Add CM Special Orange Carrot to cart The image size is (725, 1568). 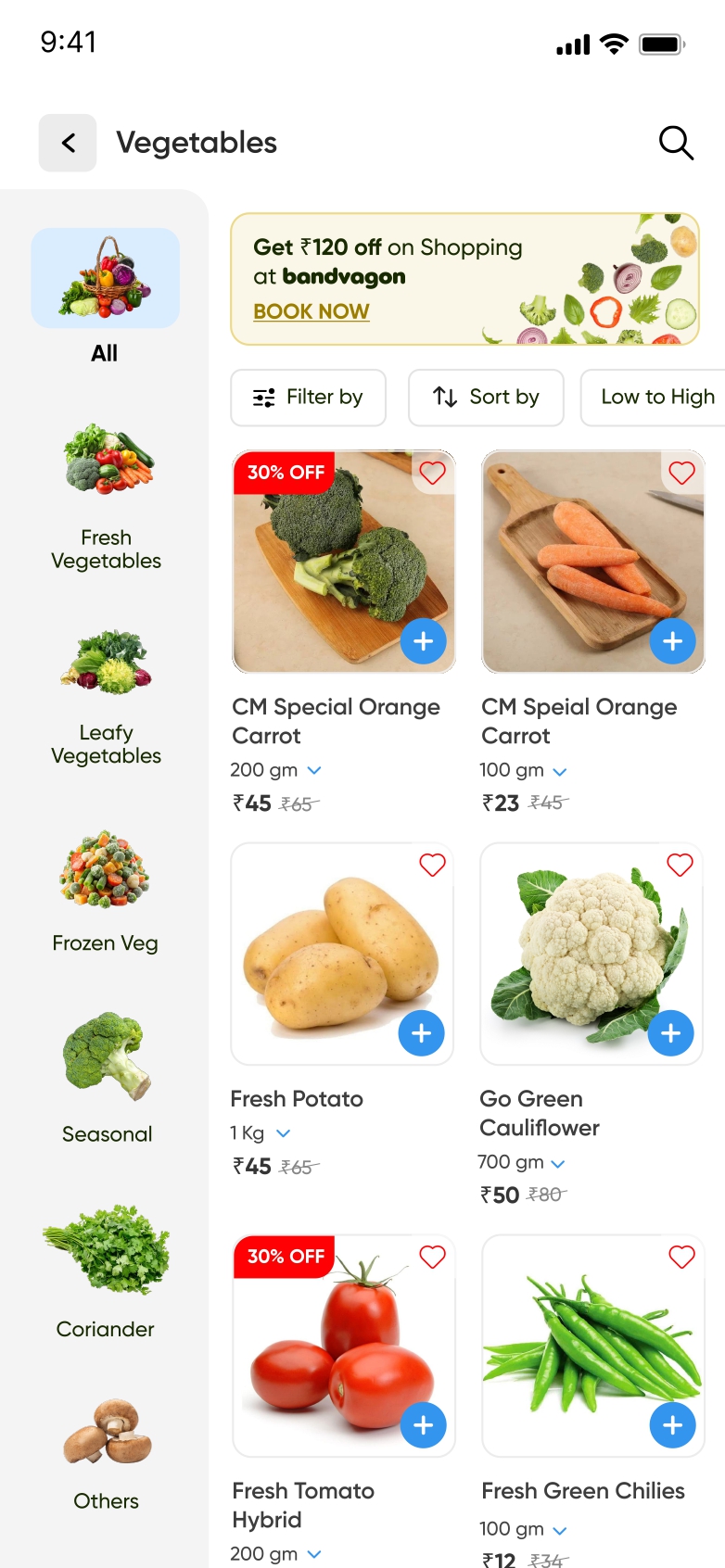coord(424,640)
